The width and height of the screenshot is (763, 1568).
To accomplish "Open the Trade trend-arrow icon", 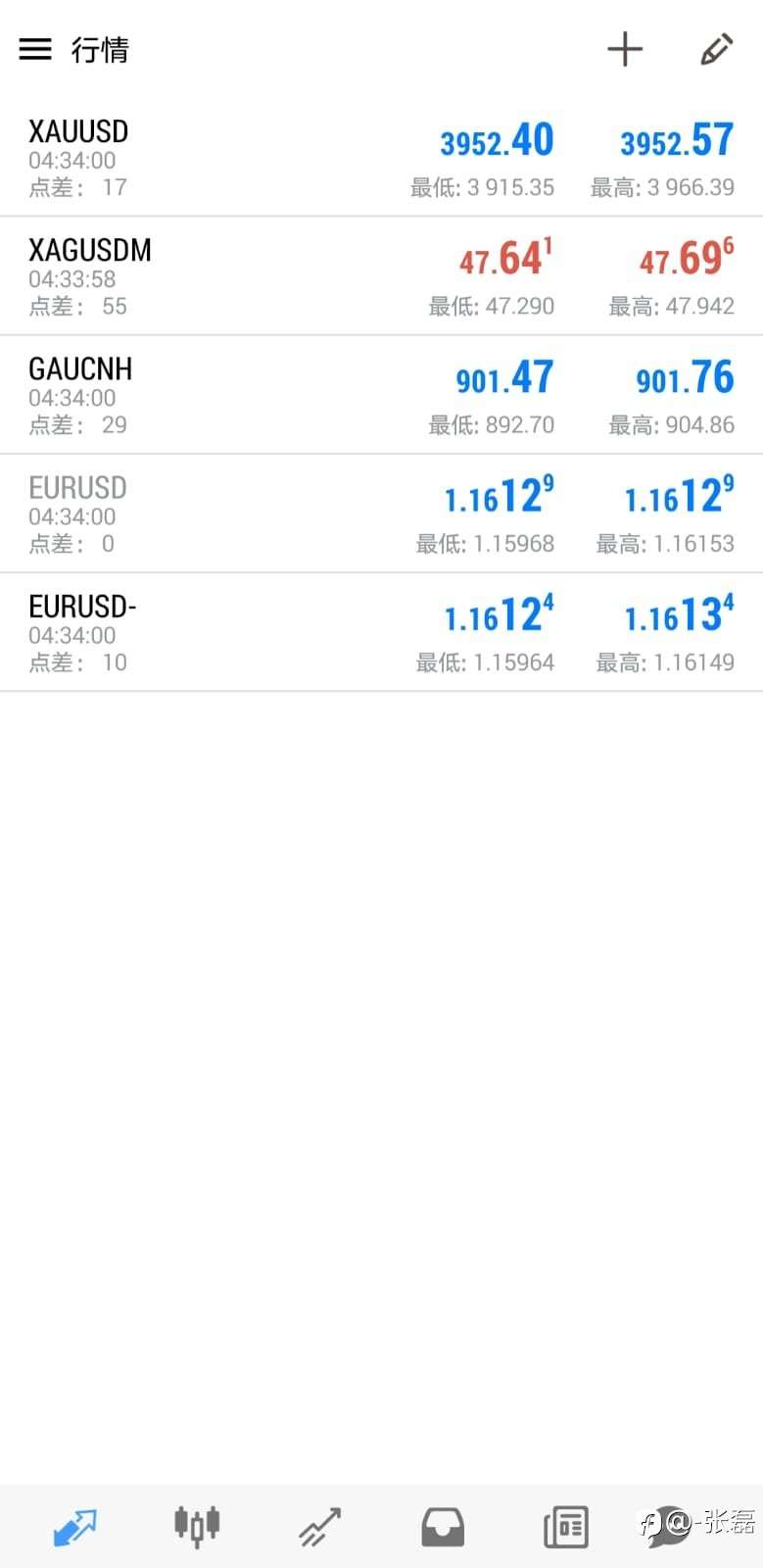I will point(317,1525).
